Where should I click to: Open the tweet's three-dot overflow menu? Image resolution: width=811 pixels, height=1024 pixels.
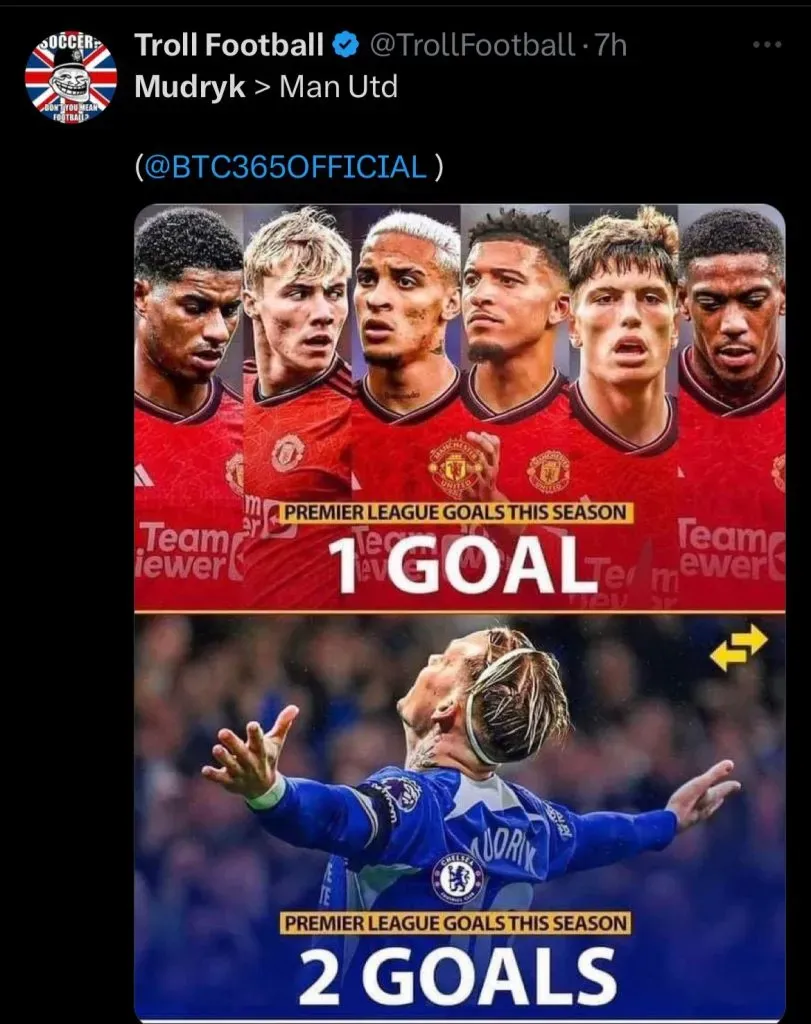tap(766, 45)
